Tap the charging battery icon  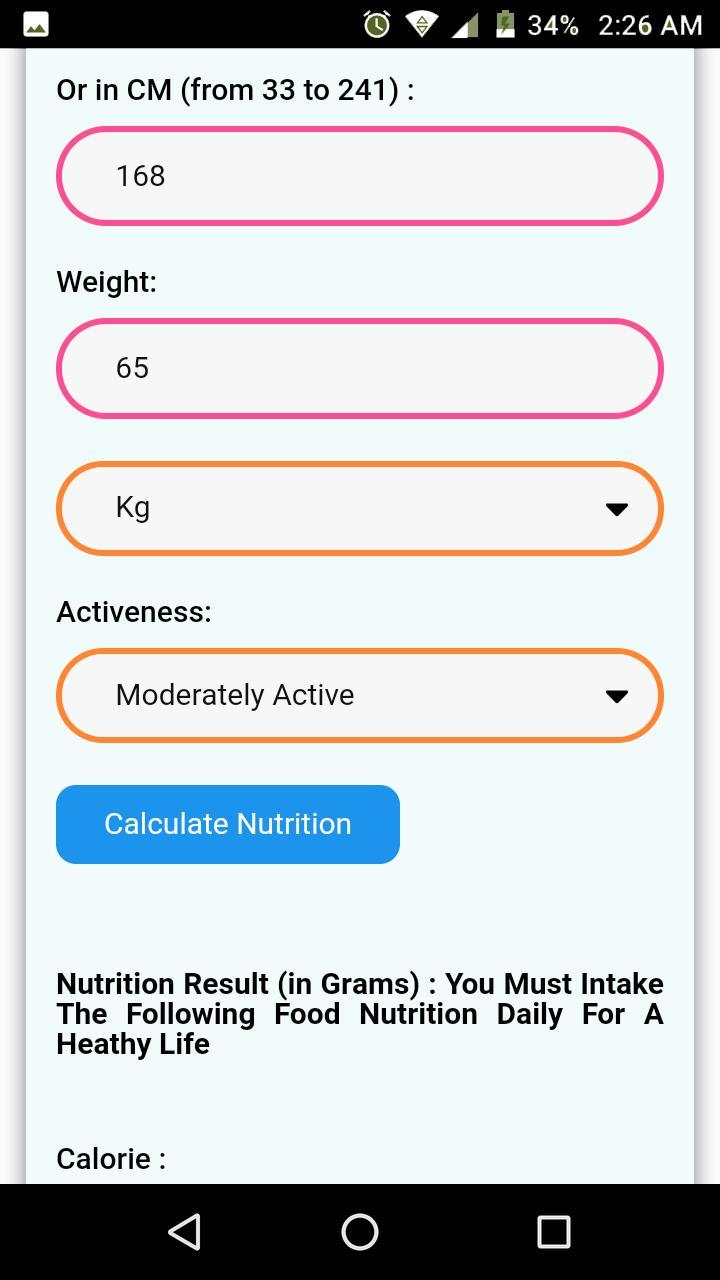pos(502,24)
